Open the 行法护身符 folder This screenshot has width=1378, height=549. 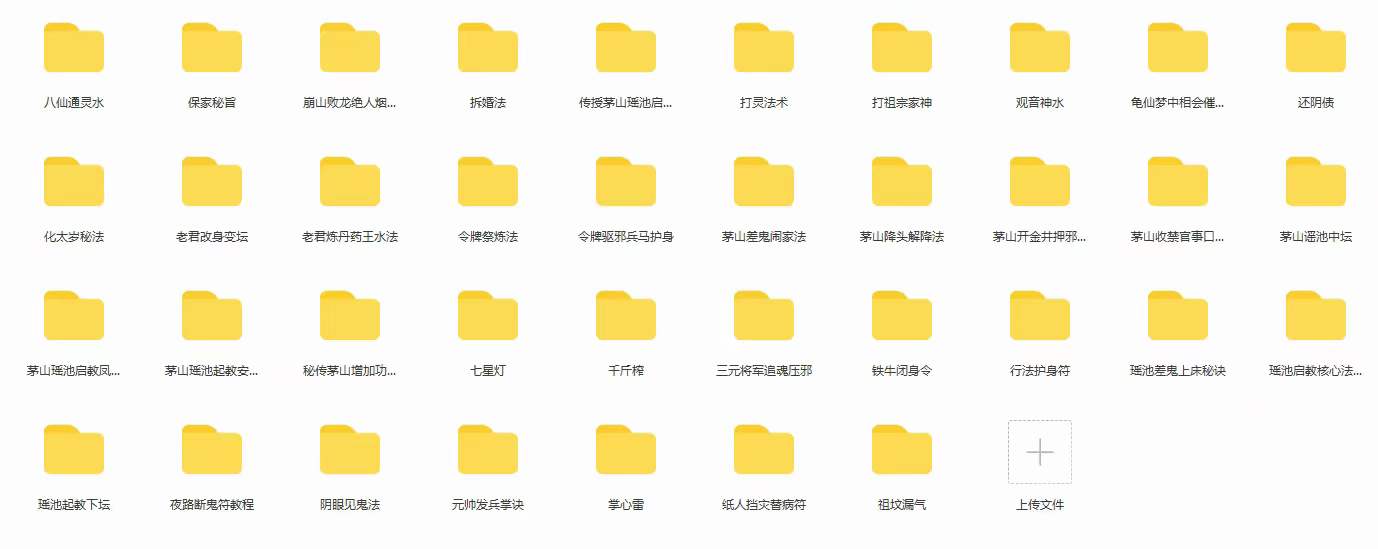(x=1040, y=316)
